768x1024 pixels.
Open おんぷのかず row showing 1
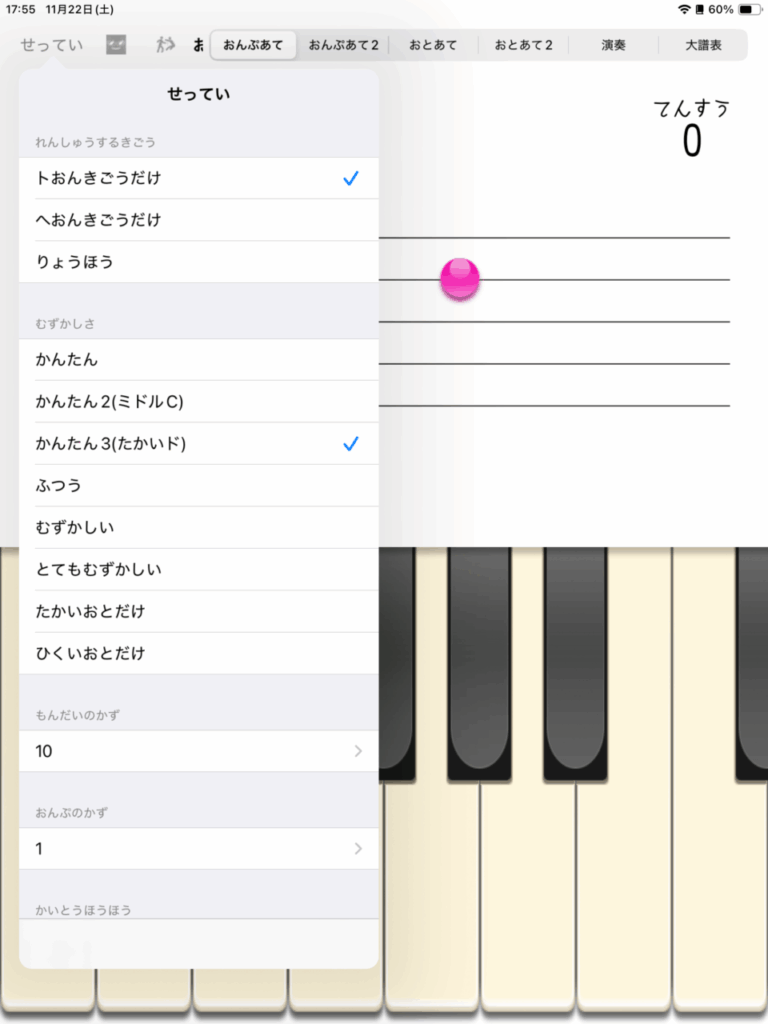(x=198, y=848)
